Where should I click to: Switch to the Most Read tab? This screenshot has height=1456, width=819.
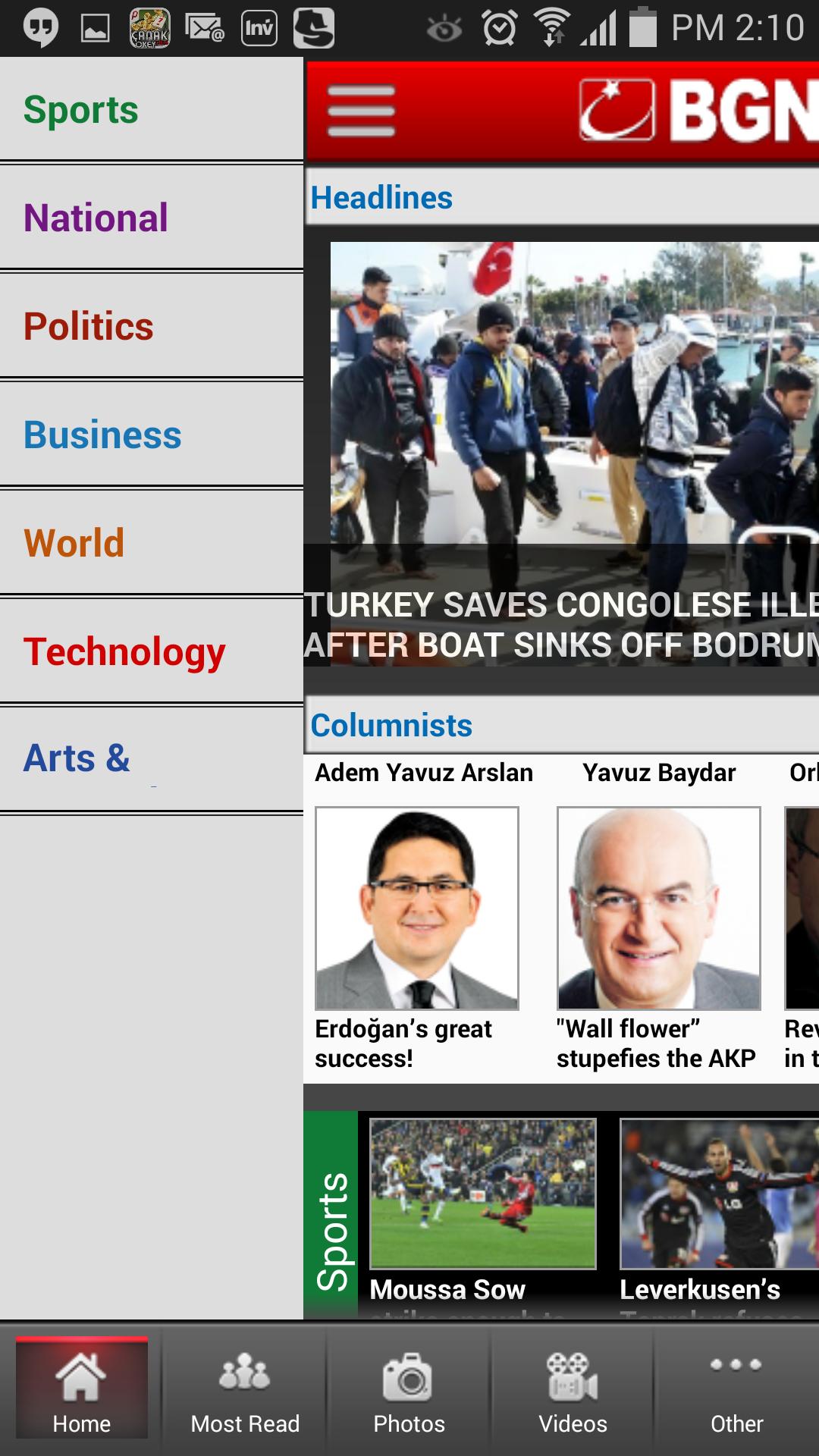245,1389
